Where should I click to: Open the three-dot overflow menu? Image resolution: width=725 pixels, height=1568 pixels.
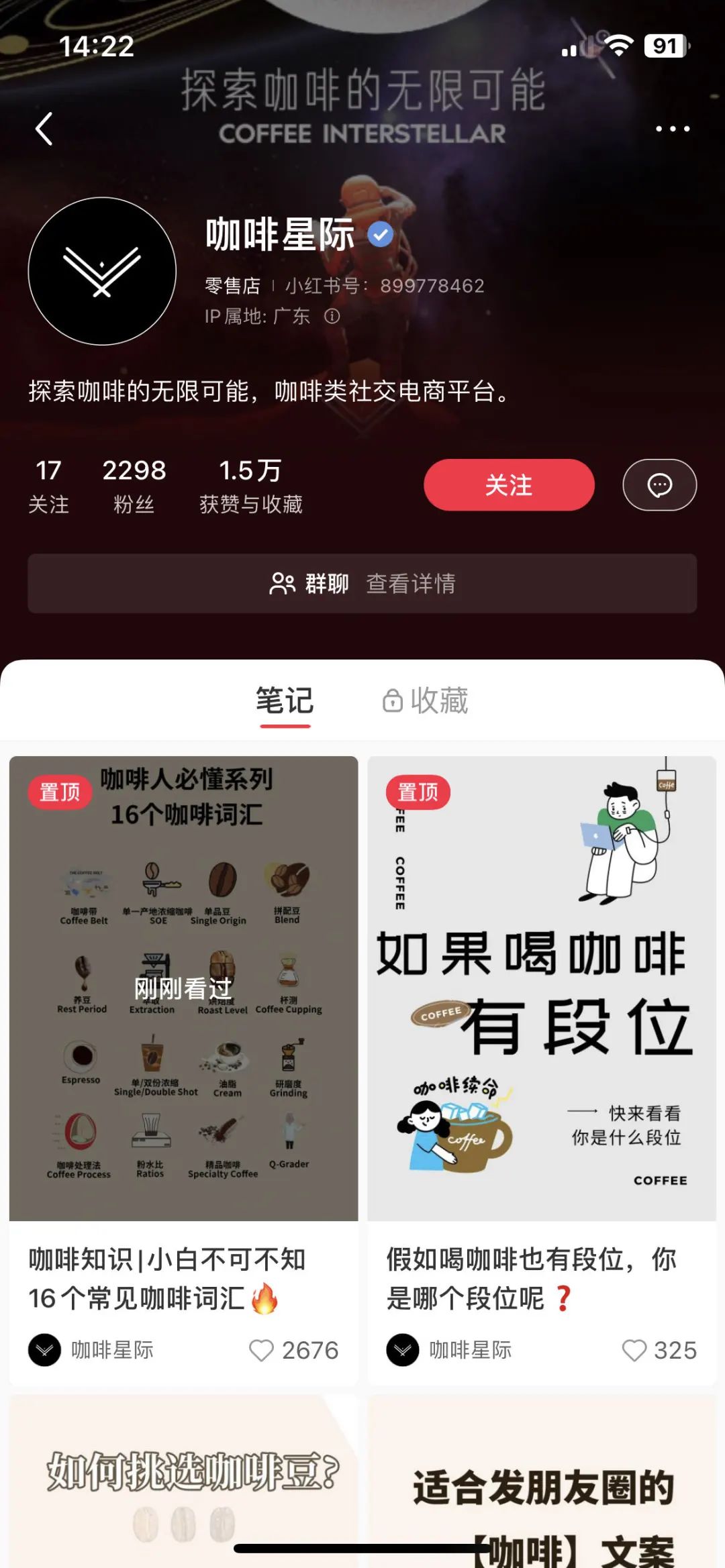pos(673,129)
